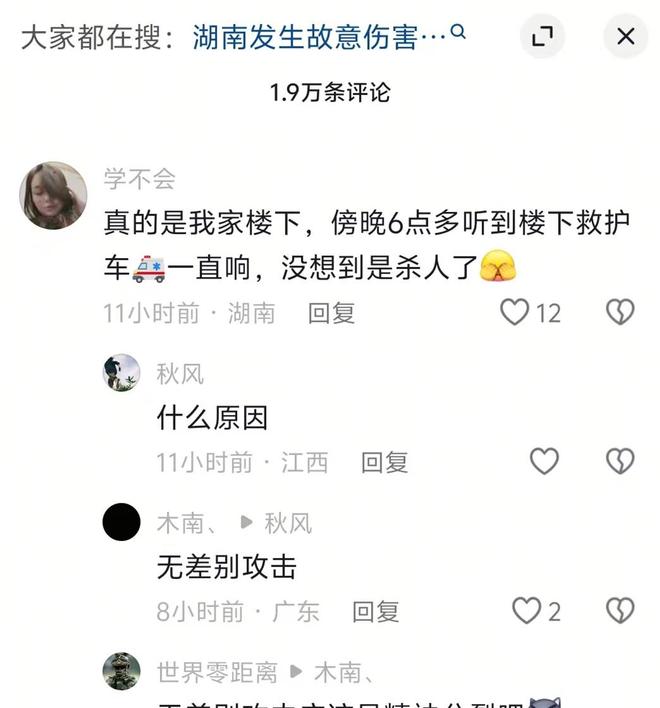Screen dimensions: 660x708
Task: Open 秋风's profile avatar
Action: pos(121,373)
